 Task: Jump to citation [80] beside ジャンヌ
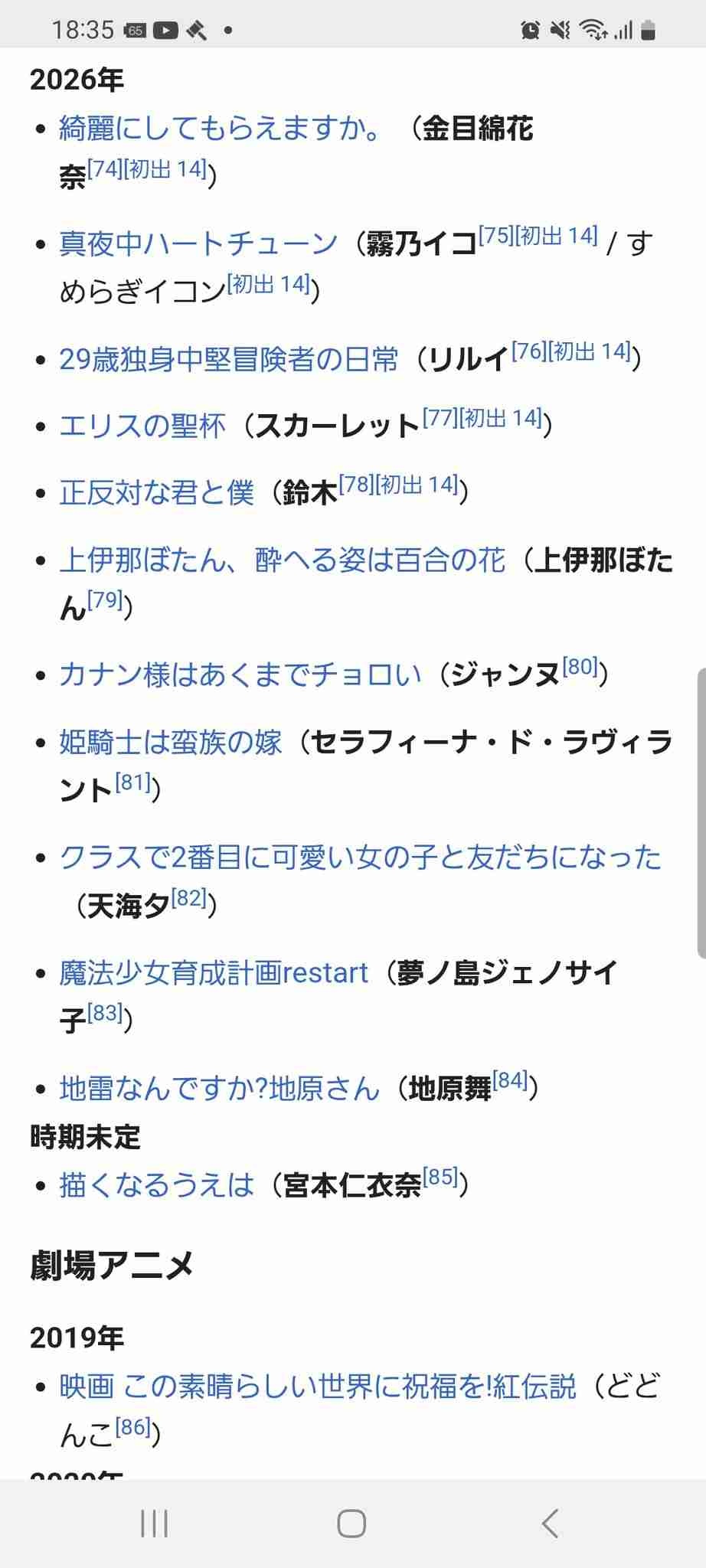coord(580,667)
